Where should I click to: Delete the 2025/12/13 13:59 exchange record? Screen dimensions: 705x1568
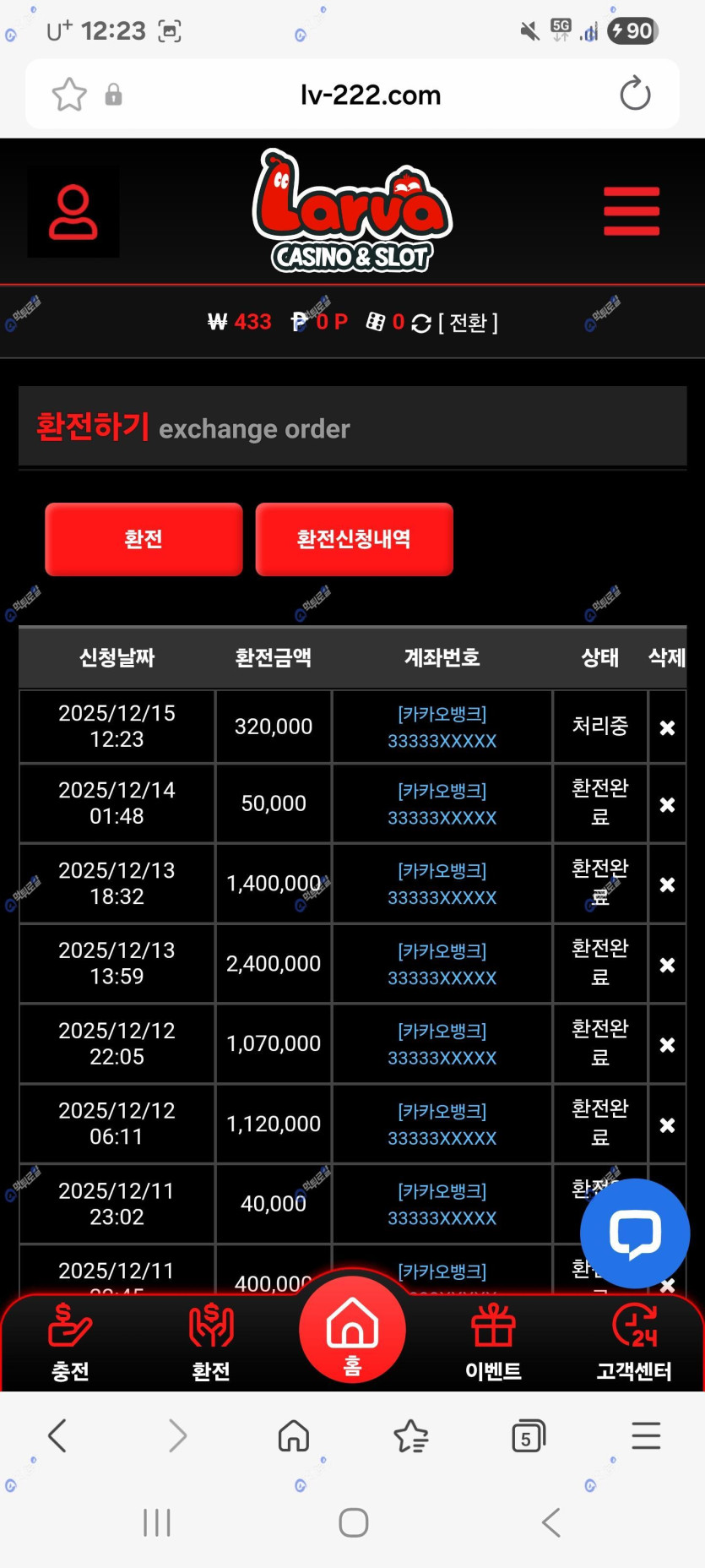coord(667,965)
